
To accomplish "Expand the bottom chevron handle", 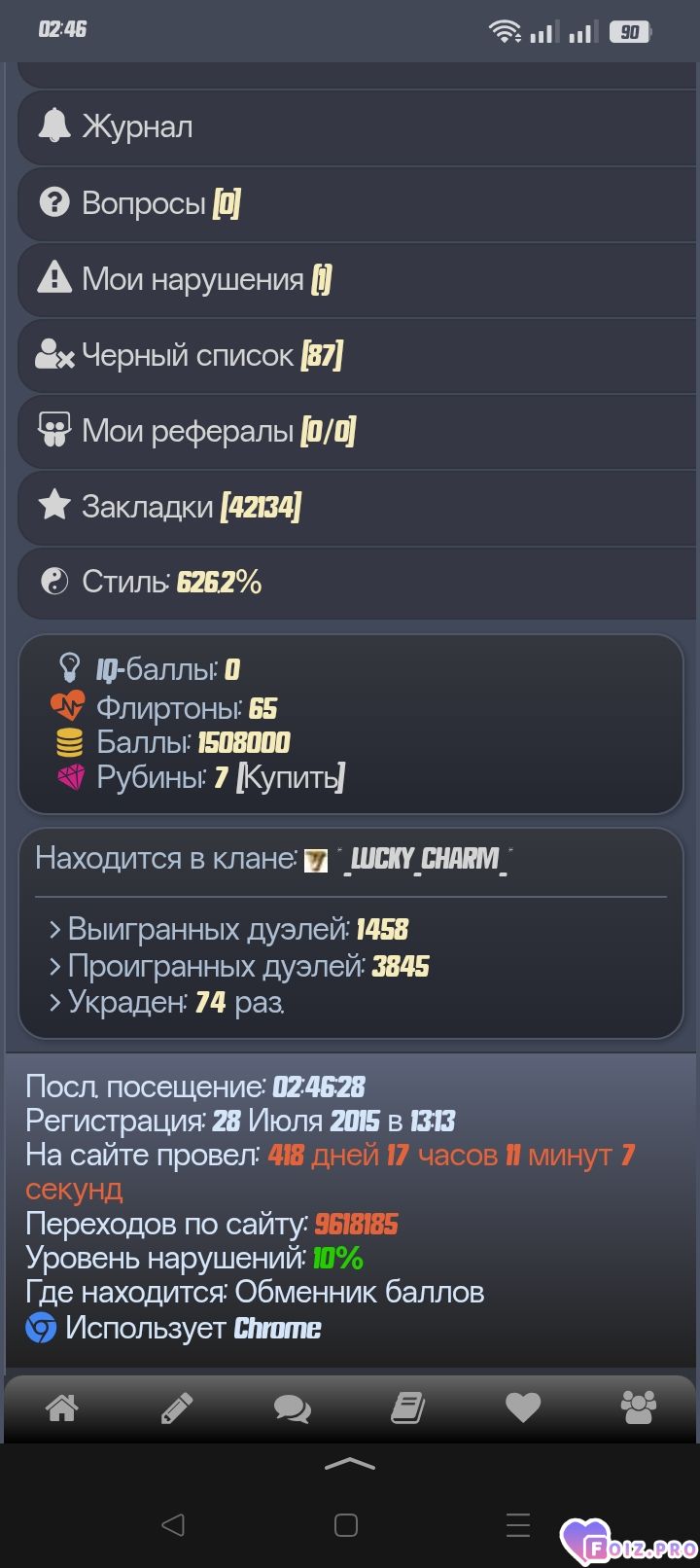I will tap(350, 1464).
